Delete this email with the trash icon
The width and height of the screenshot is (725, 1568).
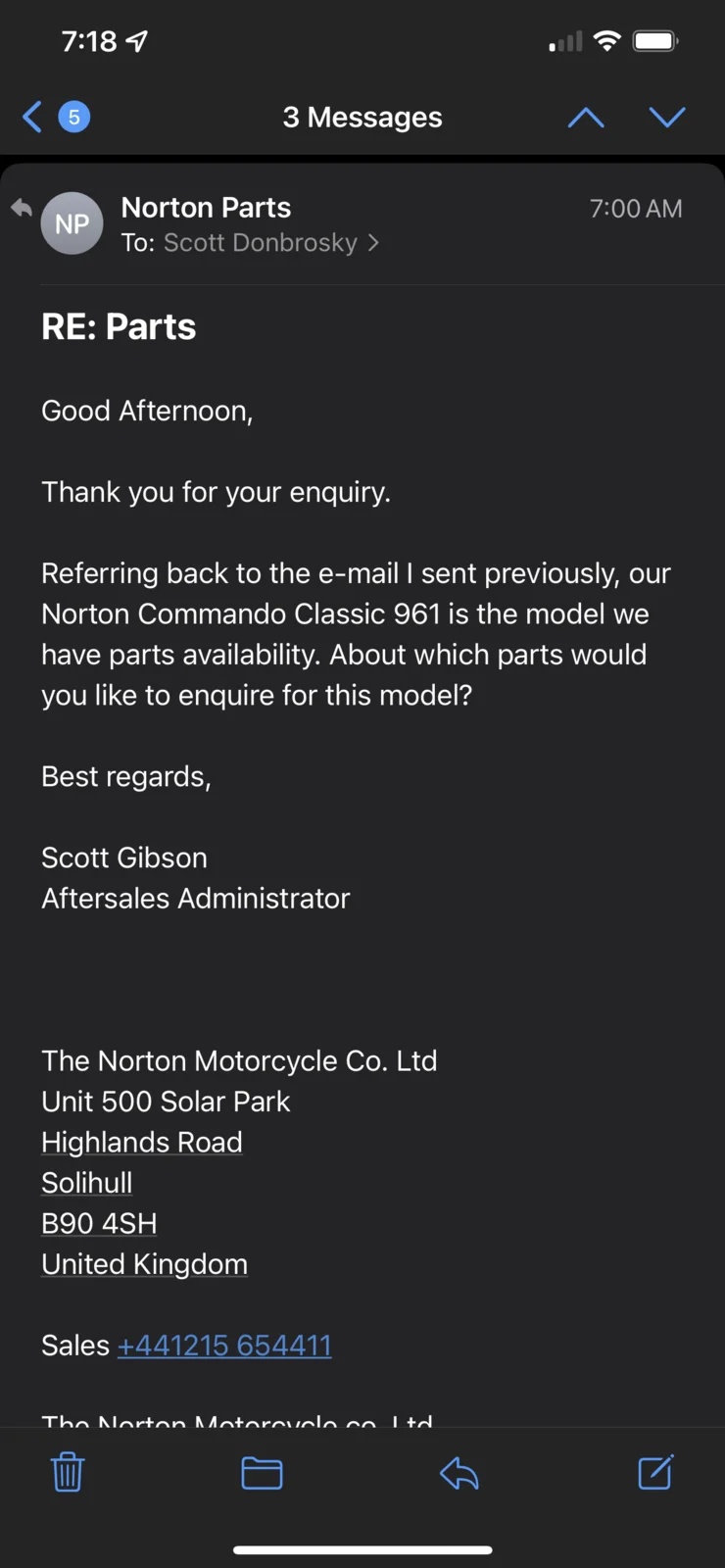tap(68, 1472)
